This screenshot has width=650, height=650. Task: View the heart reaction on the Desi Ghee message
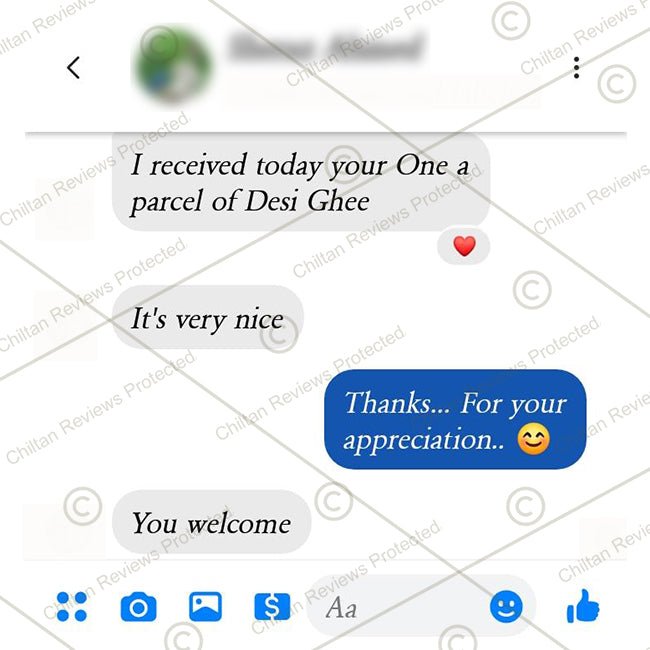click(x=464, y=246)
